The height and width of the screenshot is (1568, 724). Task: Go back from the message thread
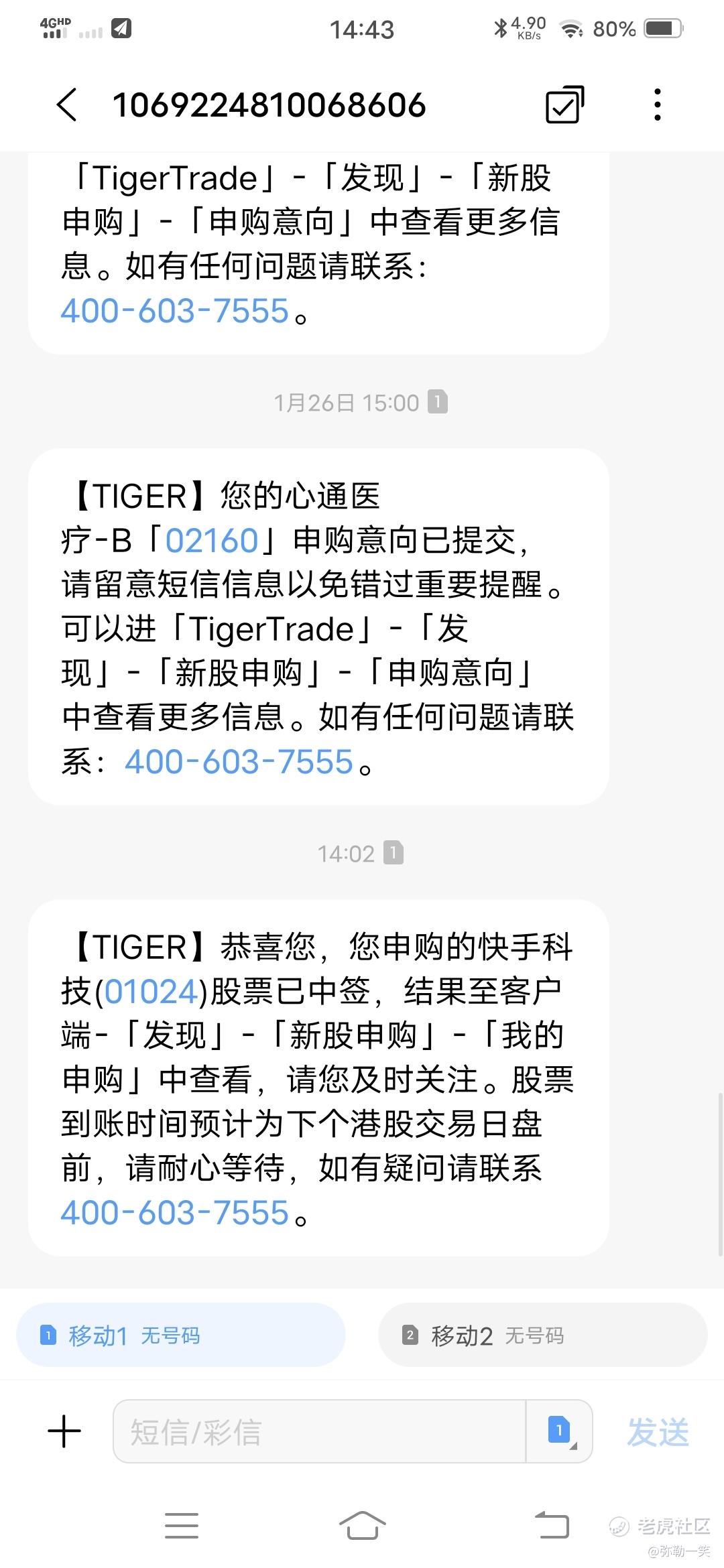coord(67,105)
